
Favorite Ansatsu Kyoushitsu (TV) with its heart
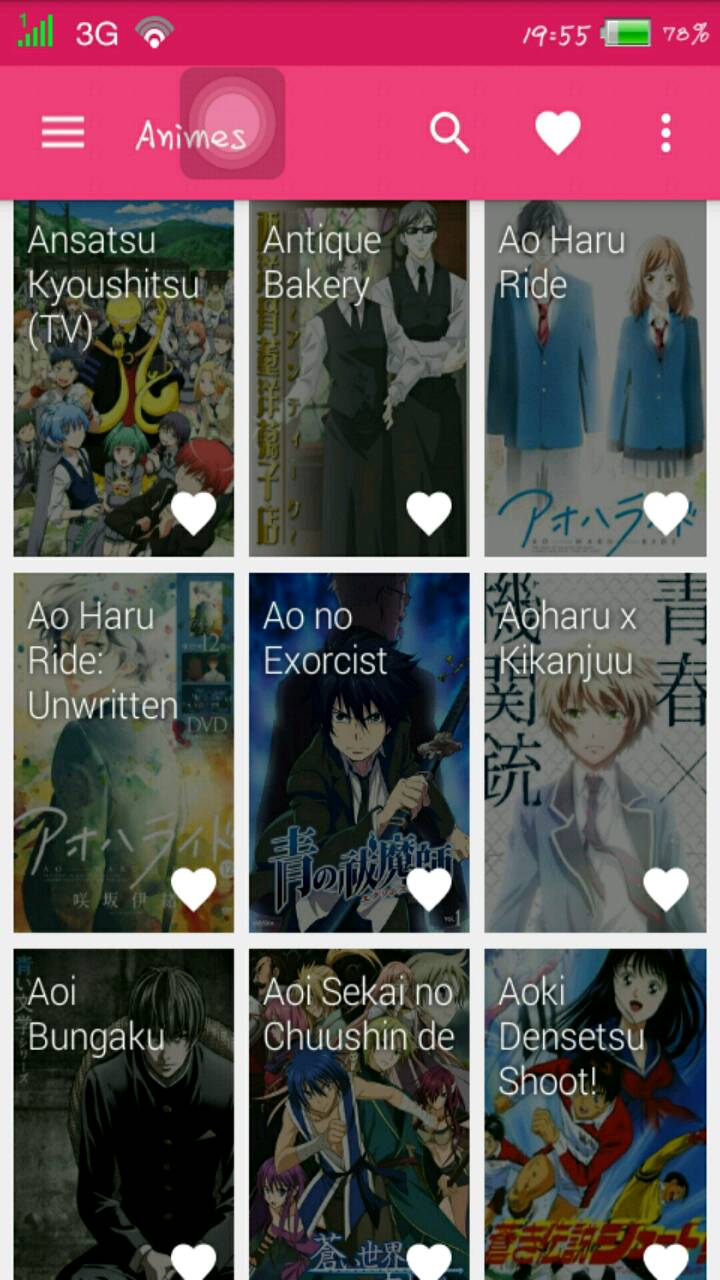pyautogui.click(x=193, y=513)
